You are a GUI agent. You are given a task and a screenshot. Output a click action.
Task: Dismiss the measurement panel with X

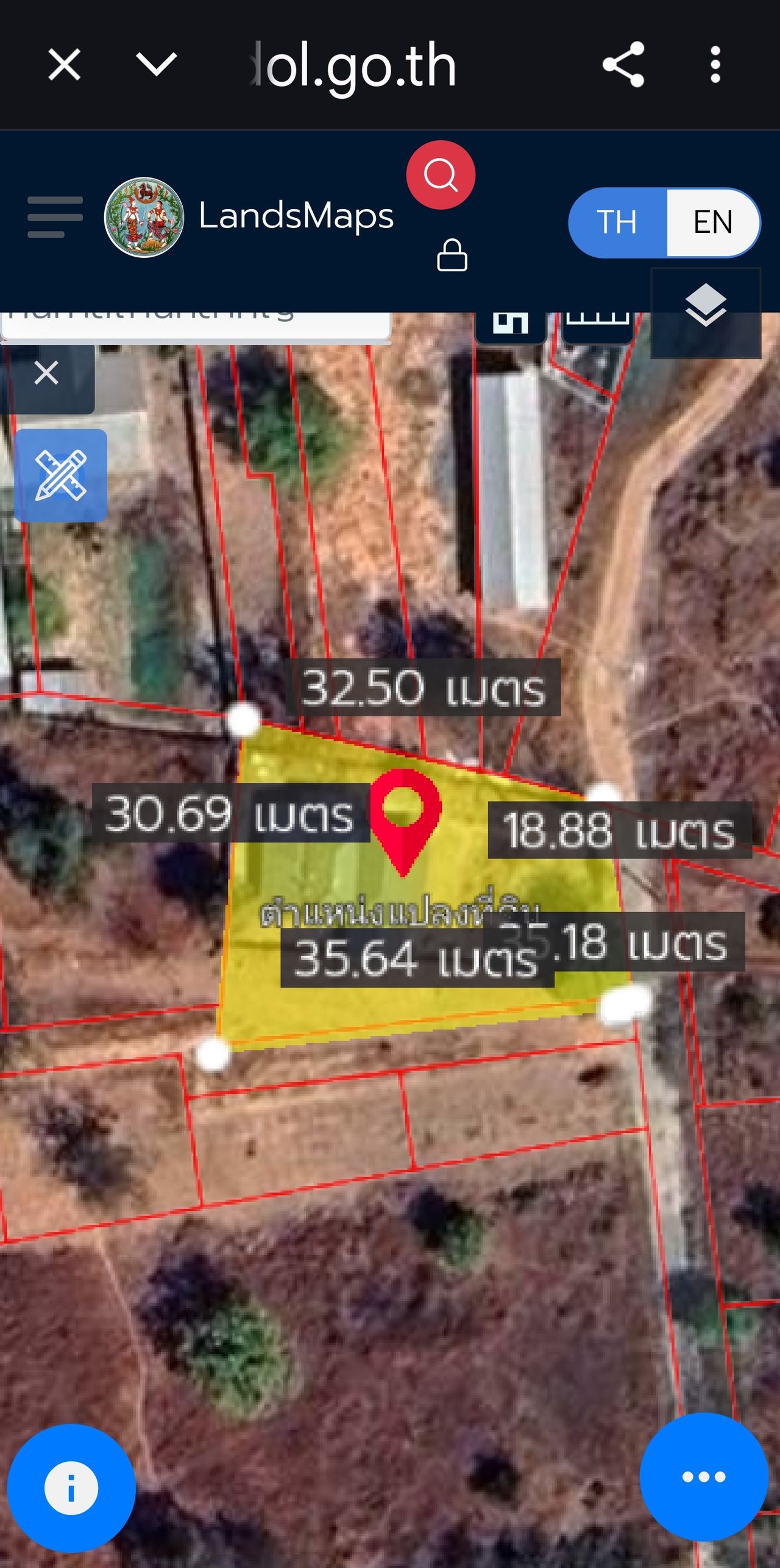[46, 372]
